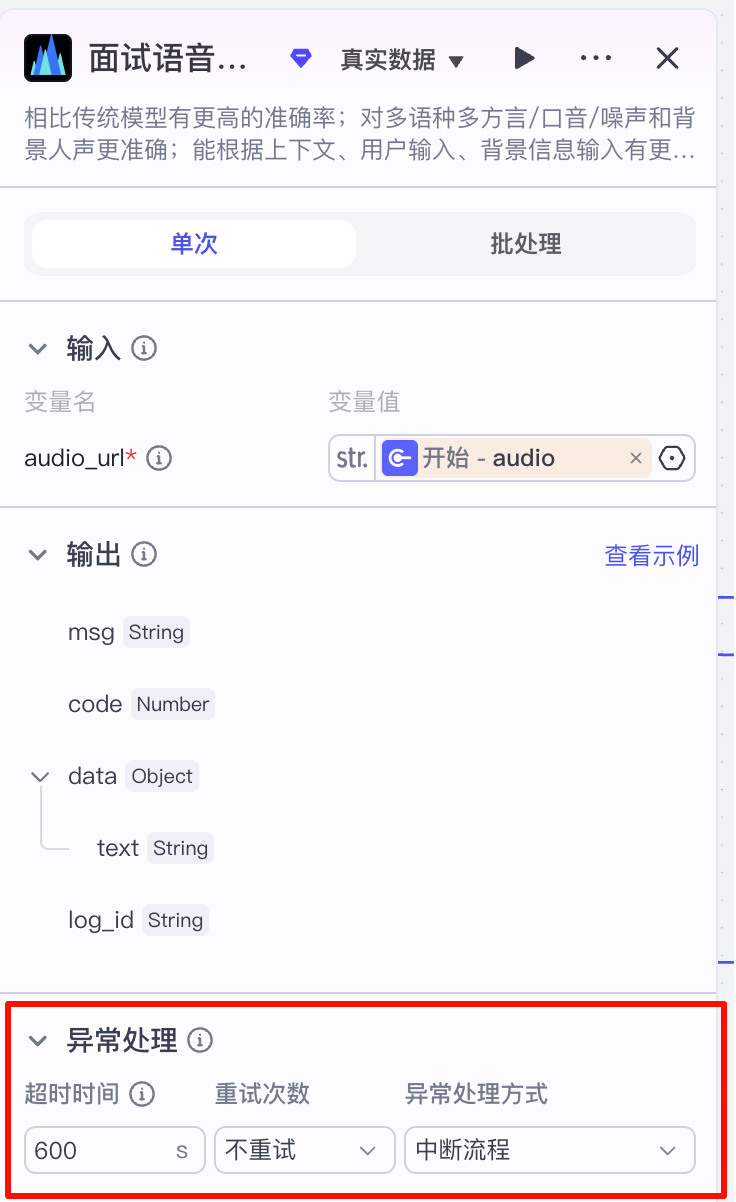Open the 重试次数 dropdown
This screenshot has height=1202, width=736.
pyautogui.click(x=304, y=1150)
